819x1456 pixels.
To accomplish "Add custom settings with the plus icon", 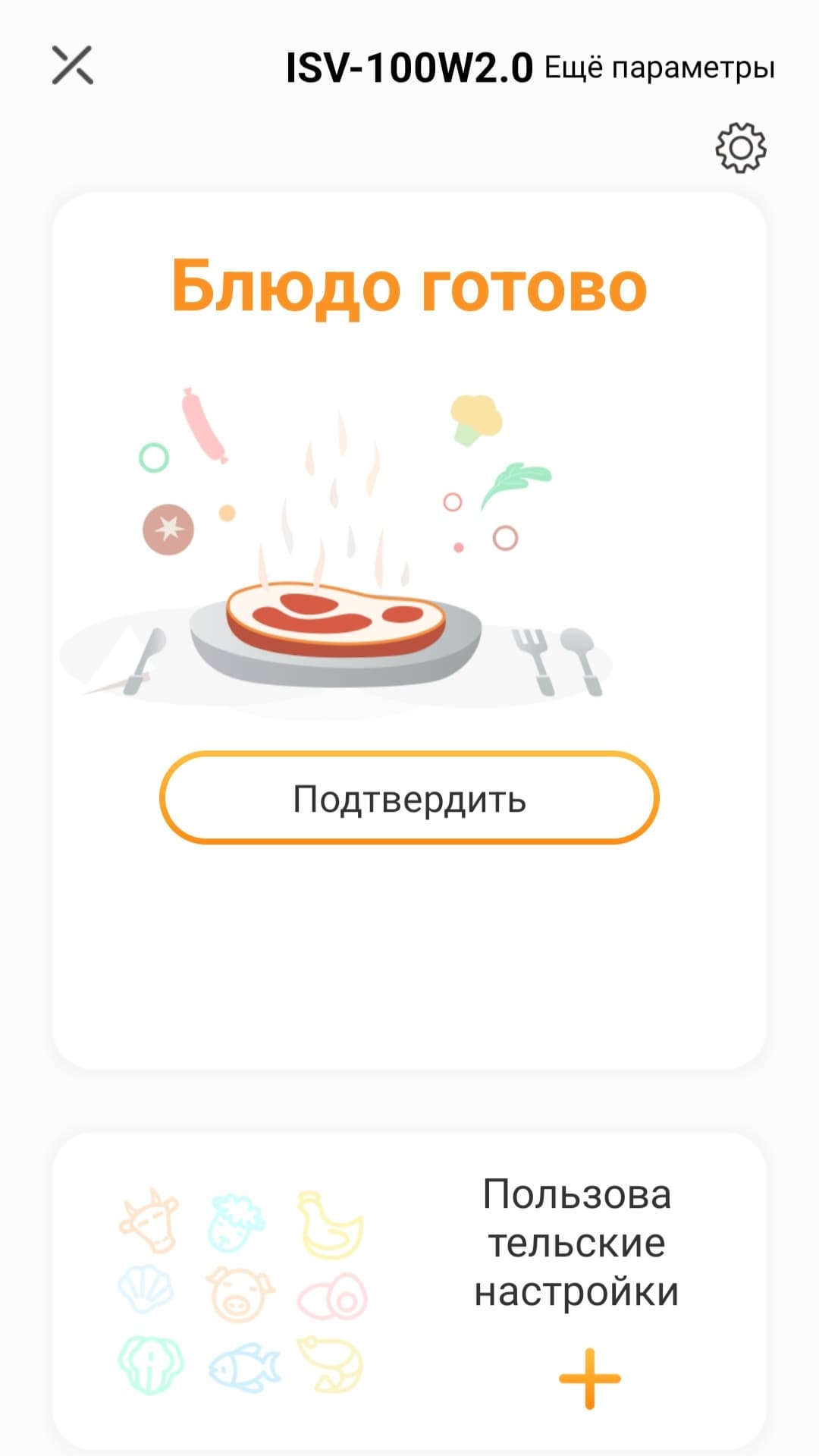I will 589,1378.
